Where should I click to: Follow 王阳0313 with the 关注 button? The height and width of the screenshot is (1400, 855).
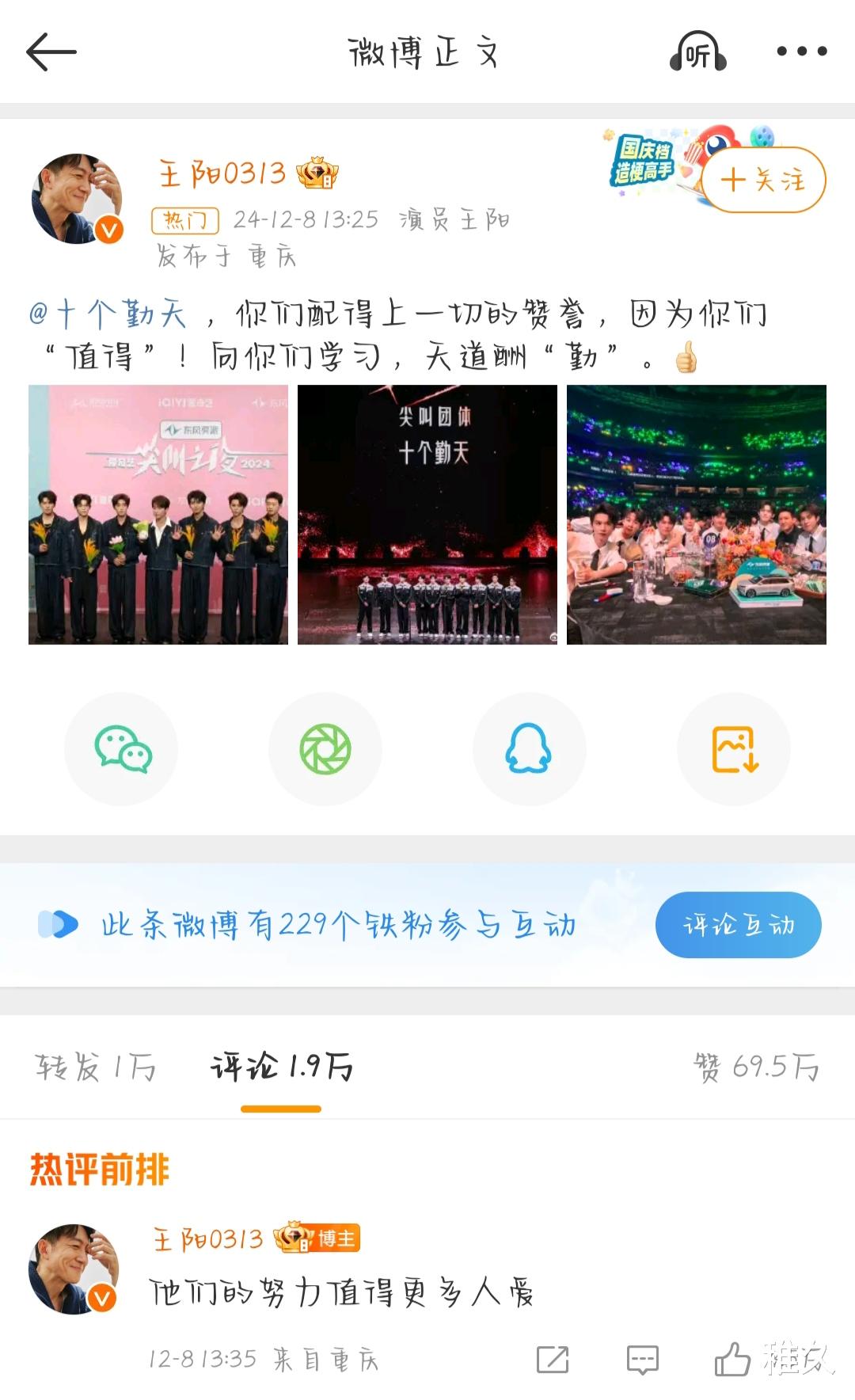763,180
